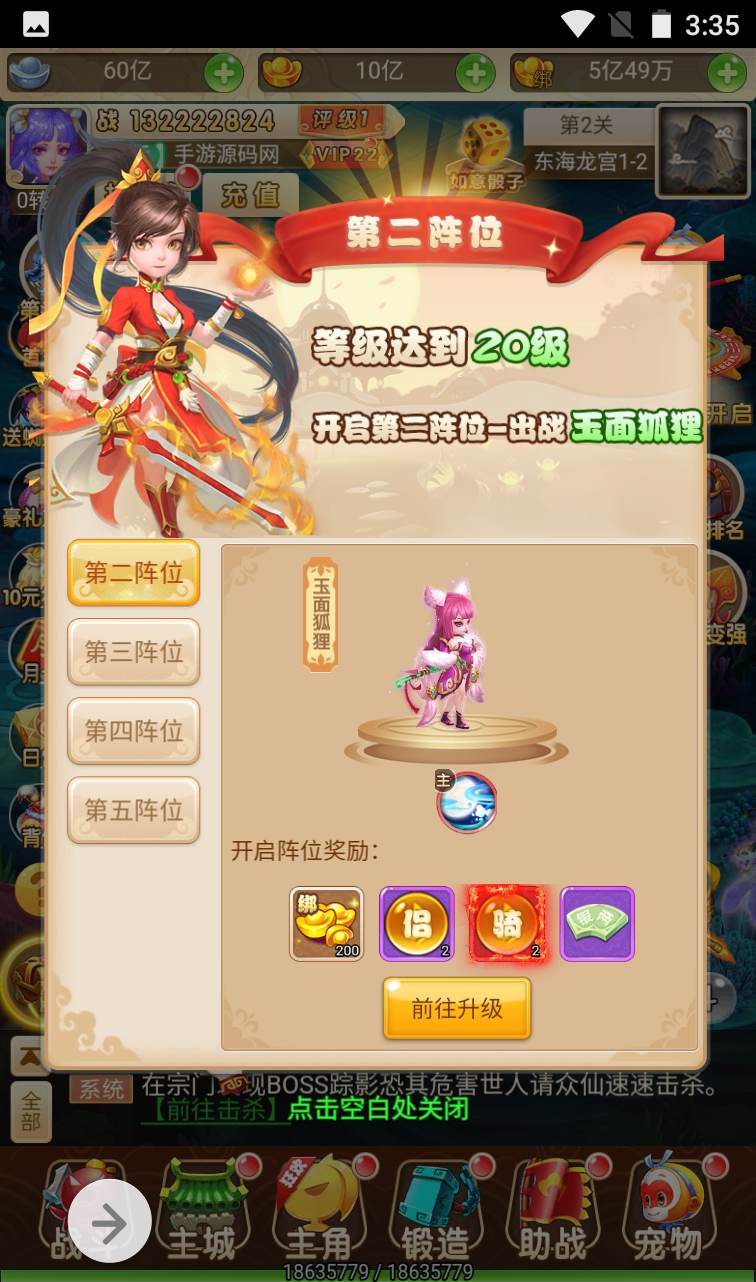Select the 第二阵位 tab
This screenshot has height=1282, width=756.
[134, 573]
